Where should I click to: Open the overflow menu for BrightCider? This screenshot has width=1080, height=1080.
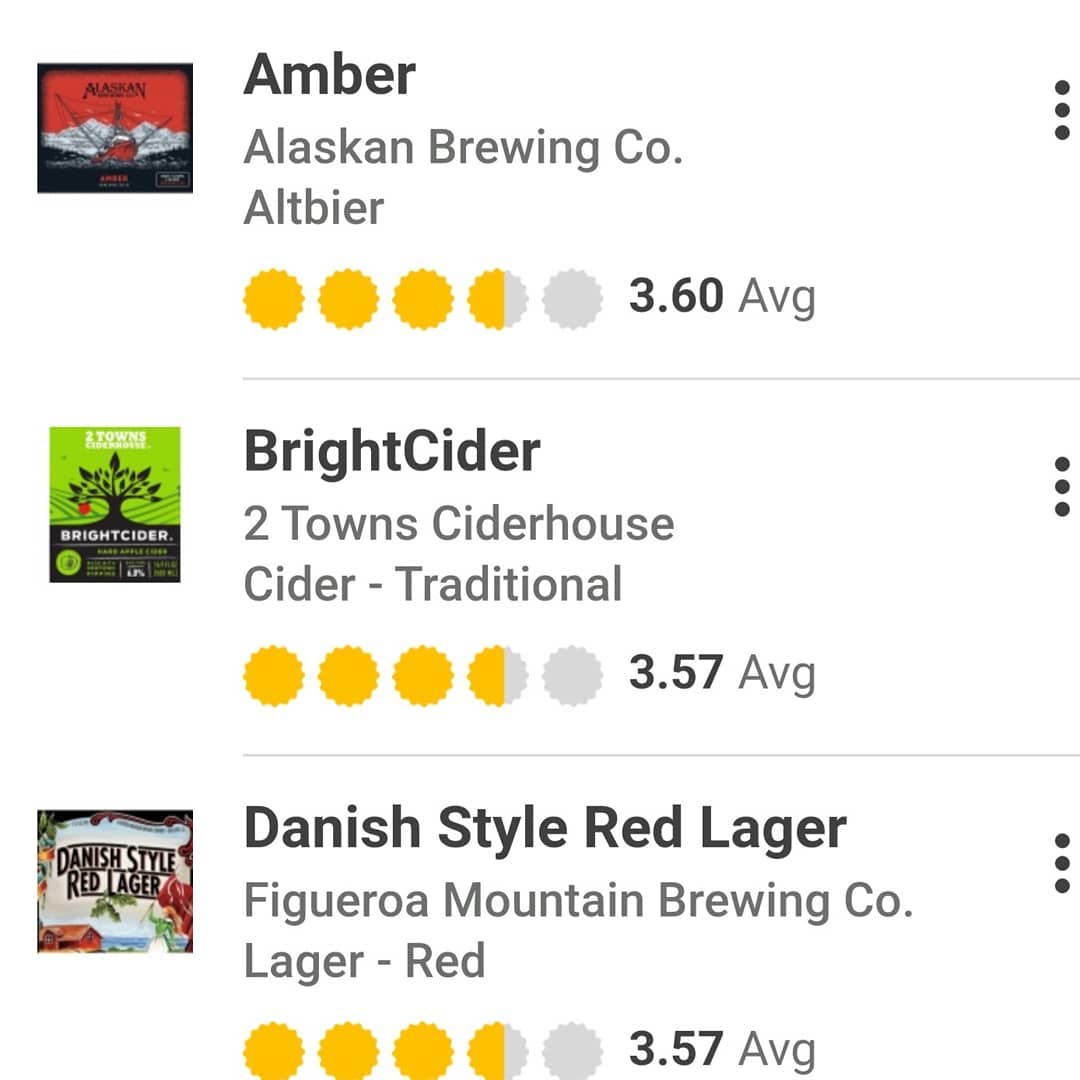point(1061,487)
